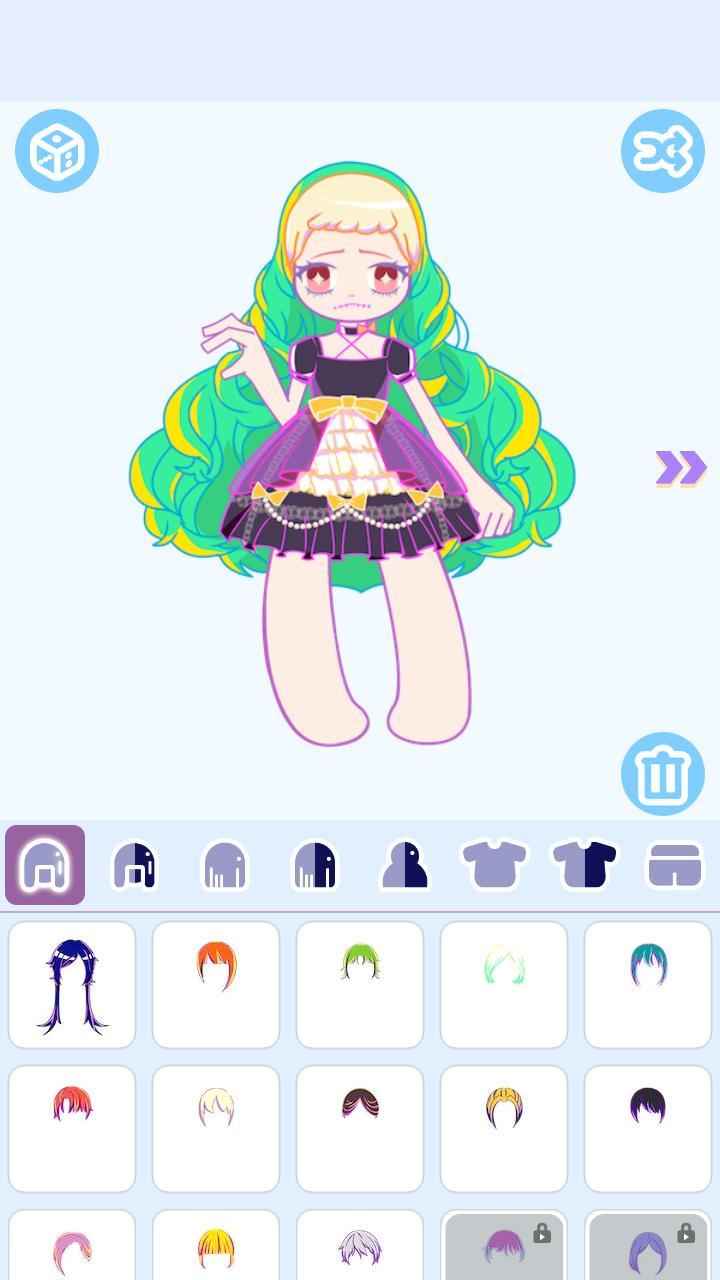
Task: Unlock the purple locked hairstyle
Action: coord(503,1245)
